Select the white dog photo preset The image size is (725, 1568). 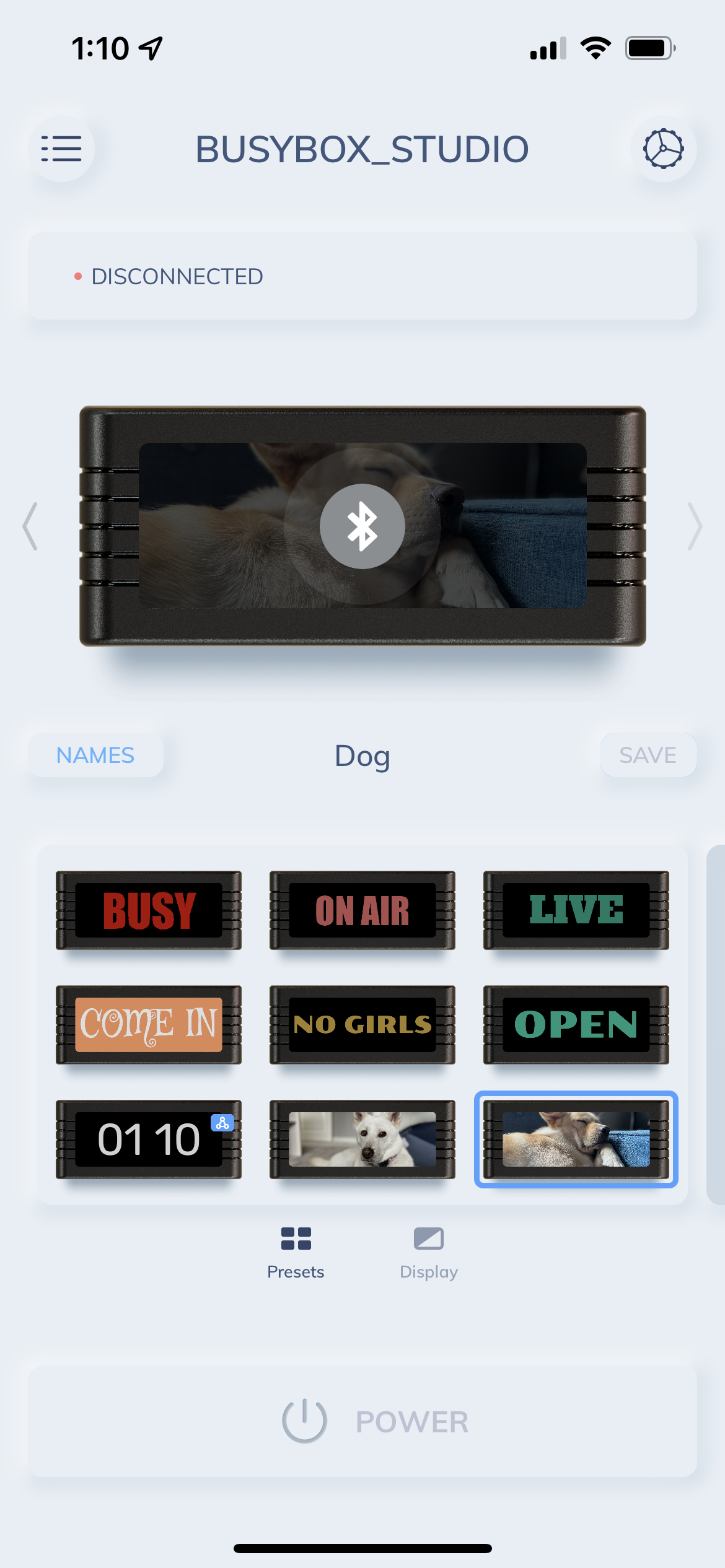362,1139
